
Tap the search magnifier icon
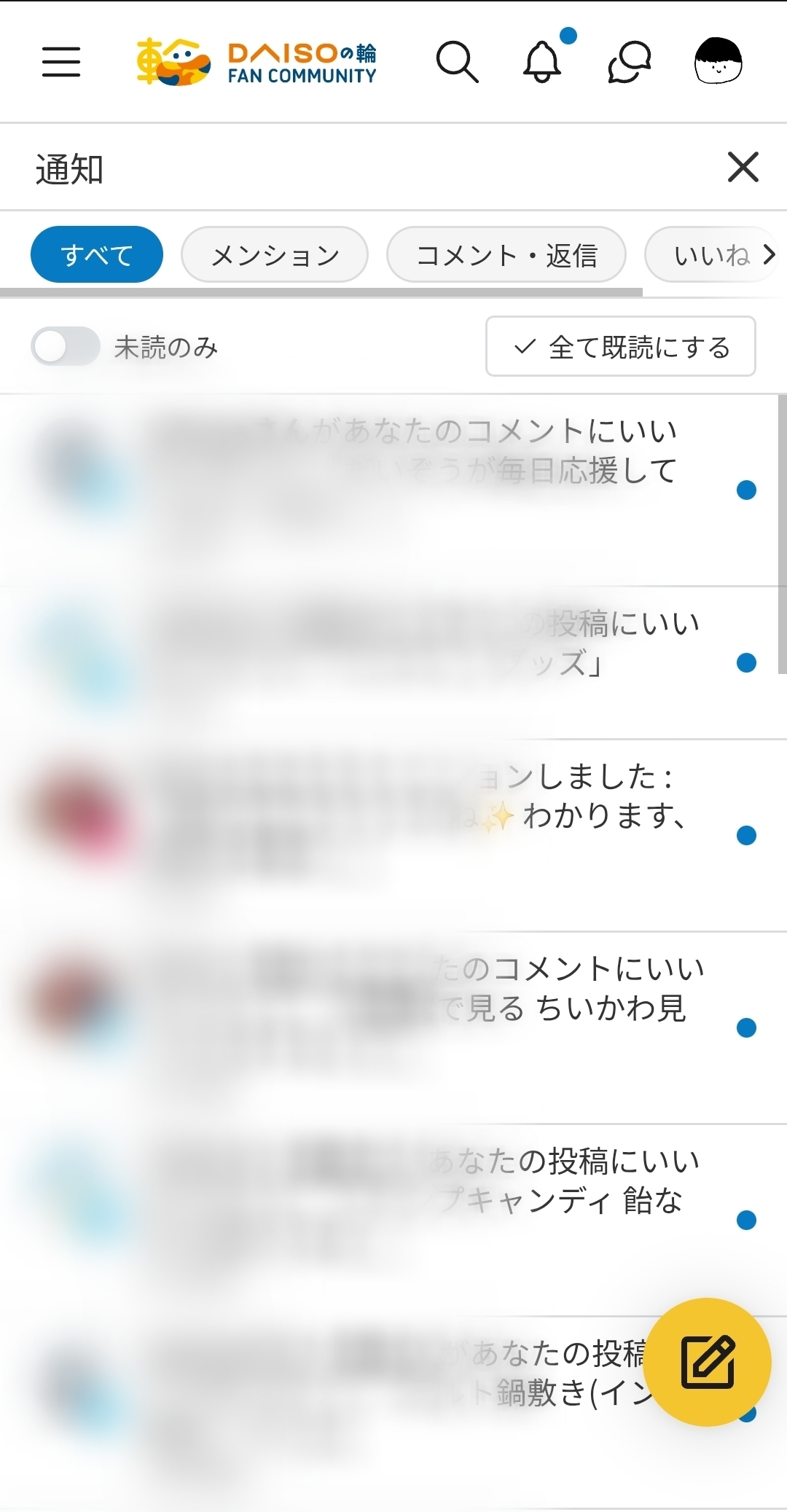tap(457, 62)
